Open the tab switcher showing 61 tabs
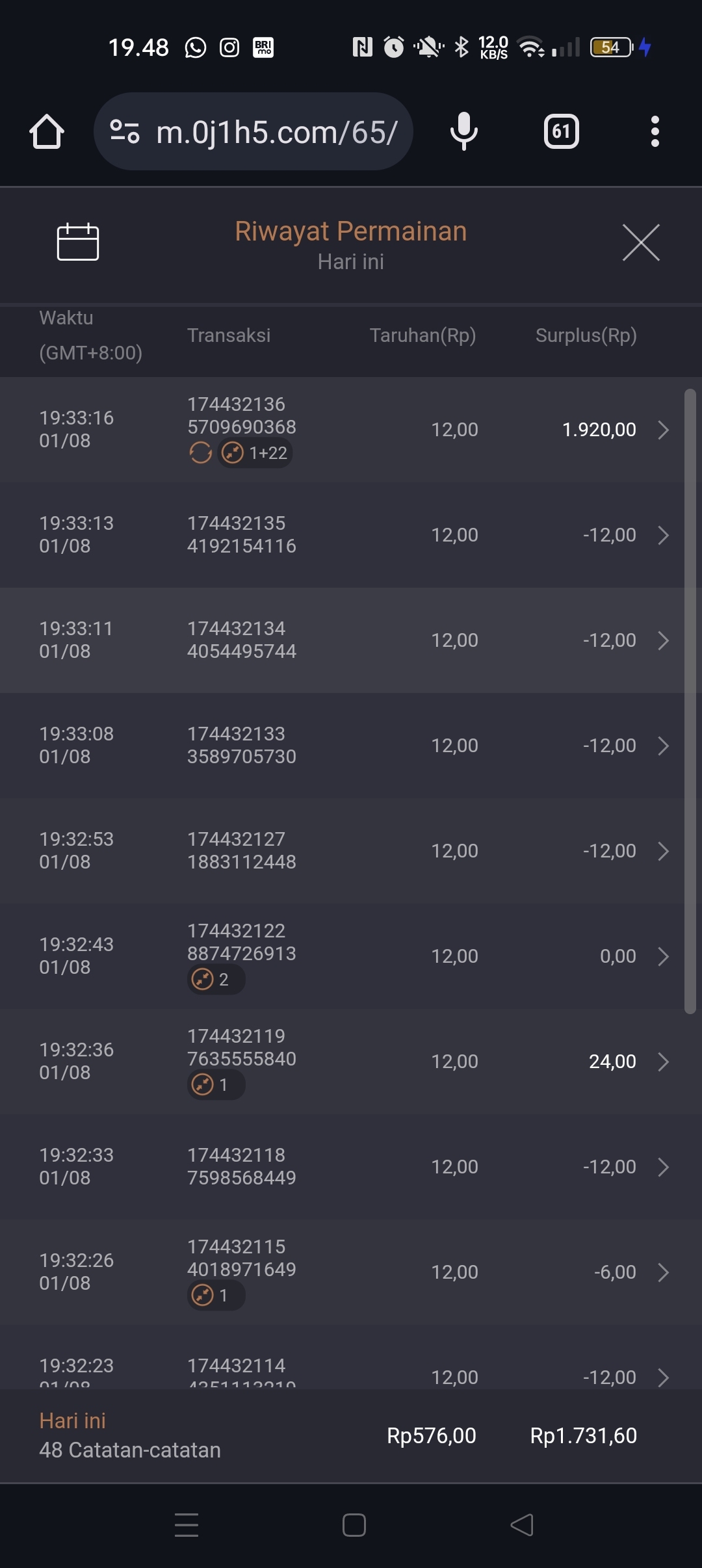The height and width of the screenshot is (1568, 702). [561, 132]
